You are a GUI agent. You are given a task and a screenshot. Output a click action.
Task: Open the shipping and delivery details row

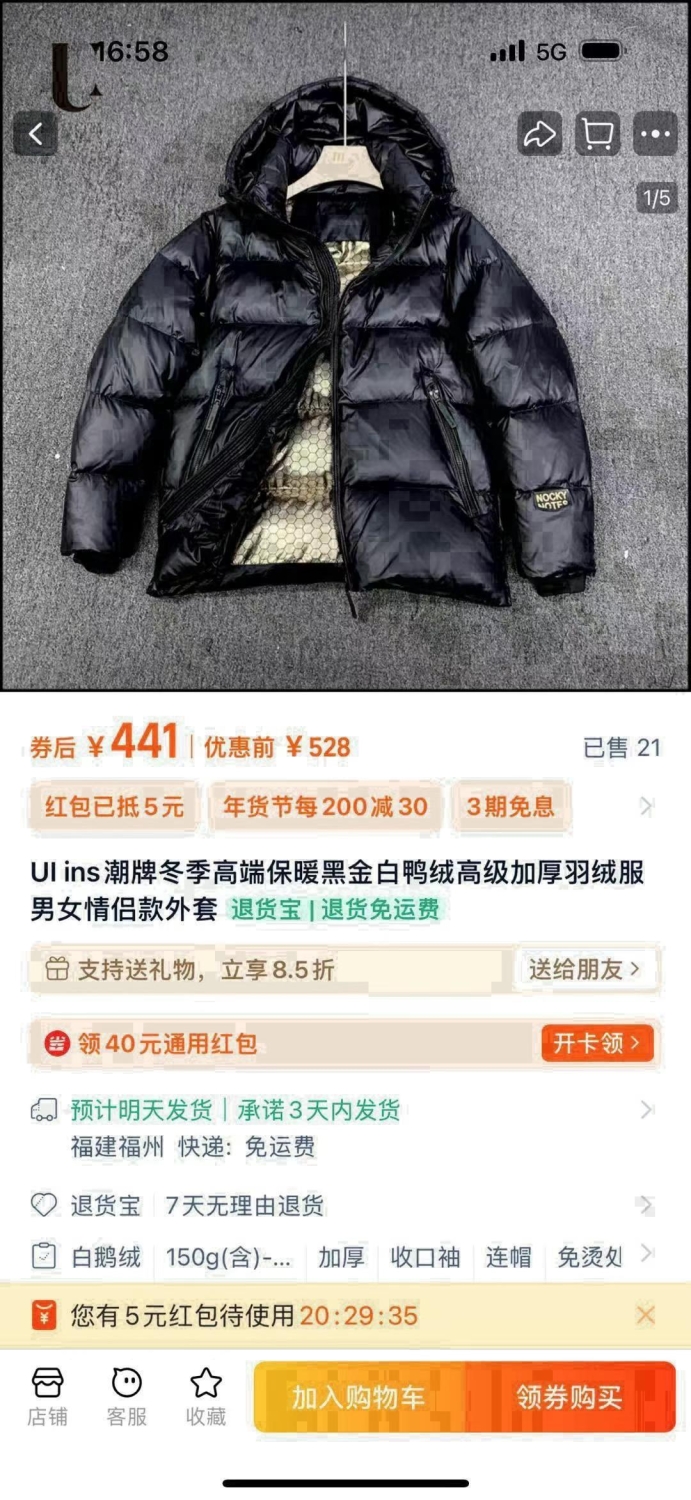345,1128
